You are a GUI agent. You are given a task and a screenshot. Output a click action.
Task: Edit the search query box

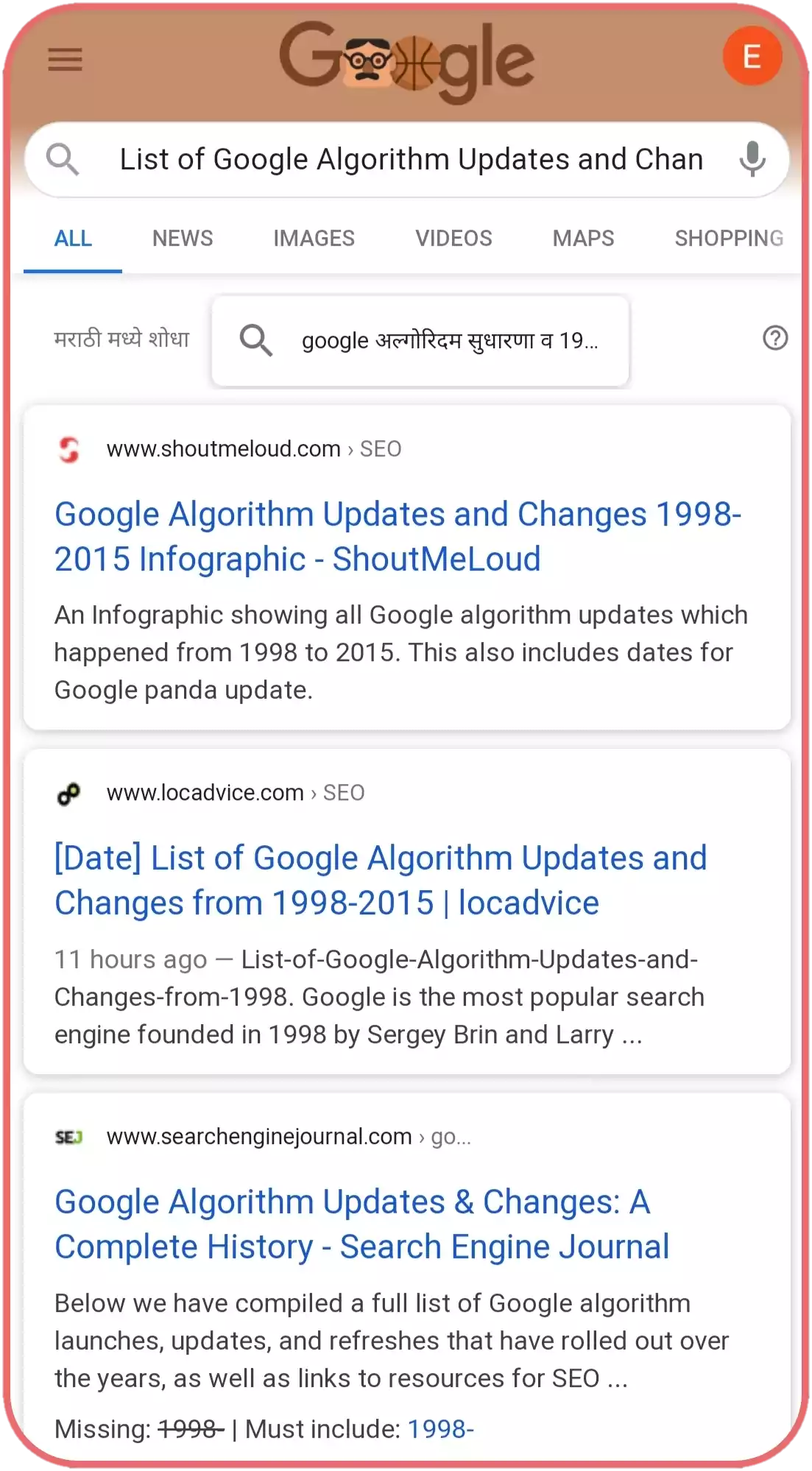pyautogui.click(x=411, y=159)
